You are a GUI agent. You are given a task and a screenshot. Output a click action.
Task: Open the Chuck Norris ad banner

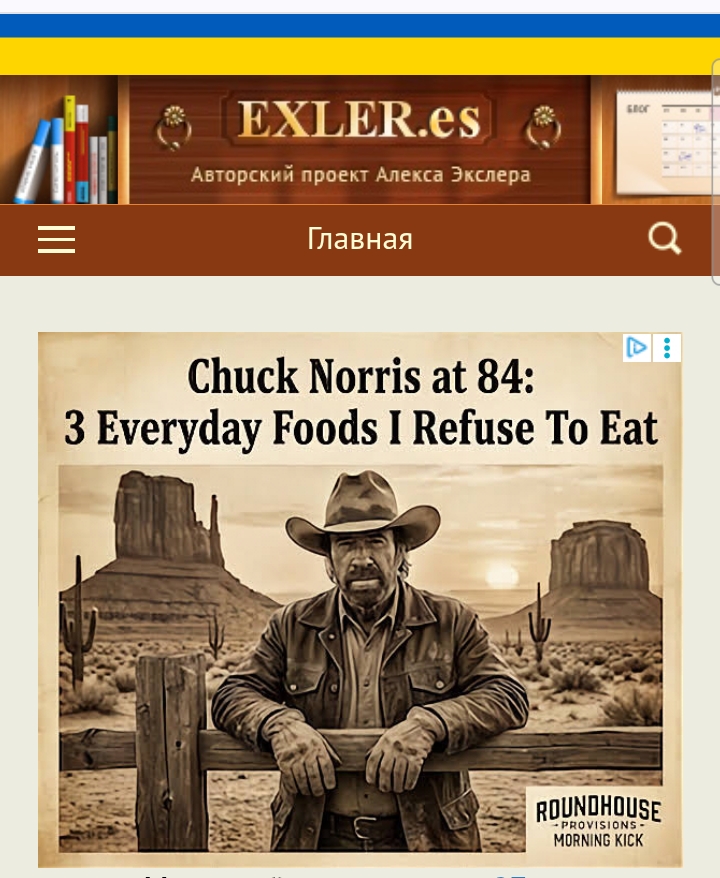coord(360,620)
